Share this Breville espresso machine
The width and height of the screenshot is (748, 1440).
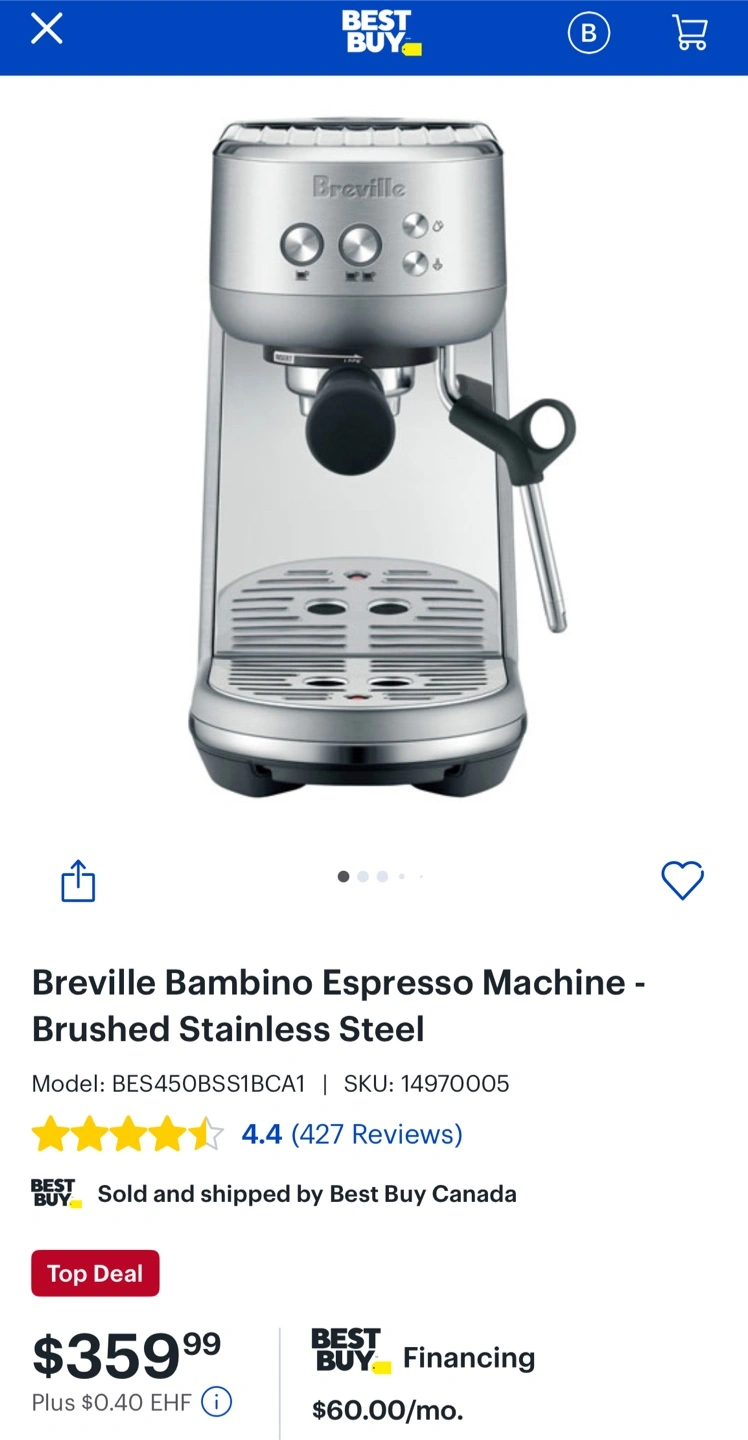(78, 880)
